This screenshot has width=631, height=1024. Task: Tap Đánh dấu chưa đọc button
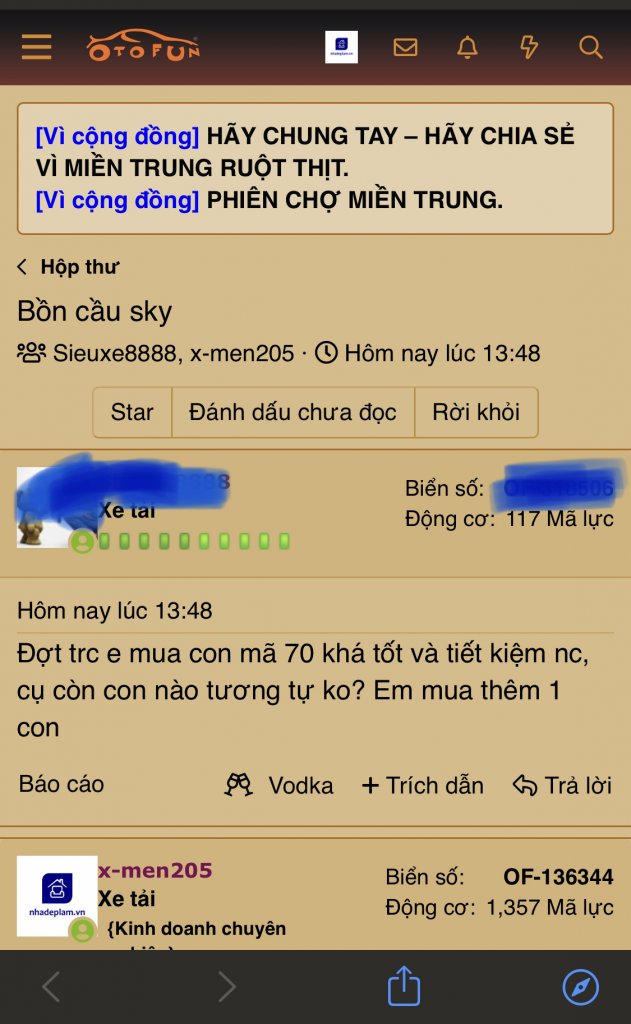tap(293, 412)
